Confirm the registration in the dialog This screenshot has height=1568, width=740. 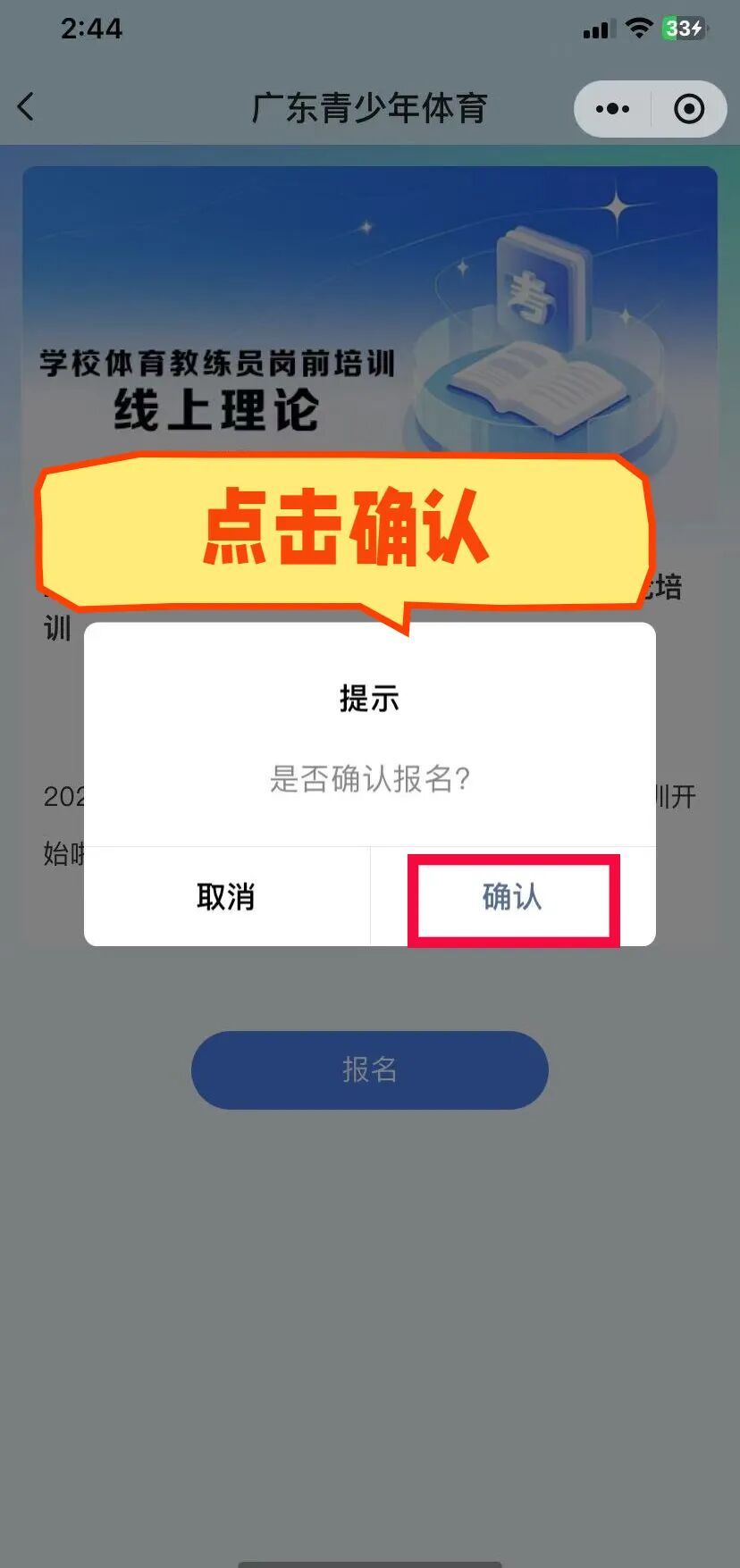(x=512, y=897)
